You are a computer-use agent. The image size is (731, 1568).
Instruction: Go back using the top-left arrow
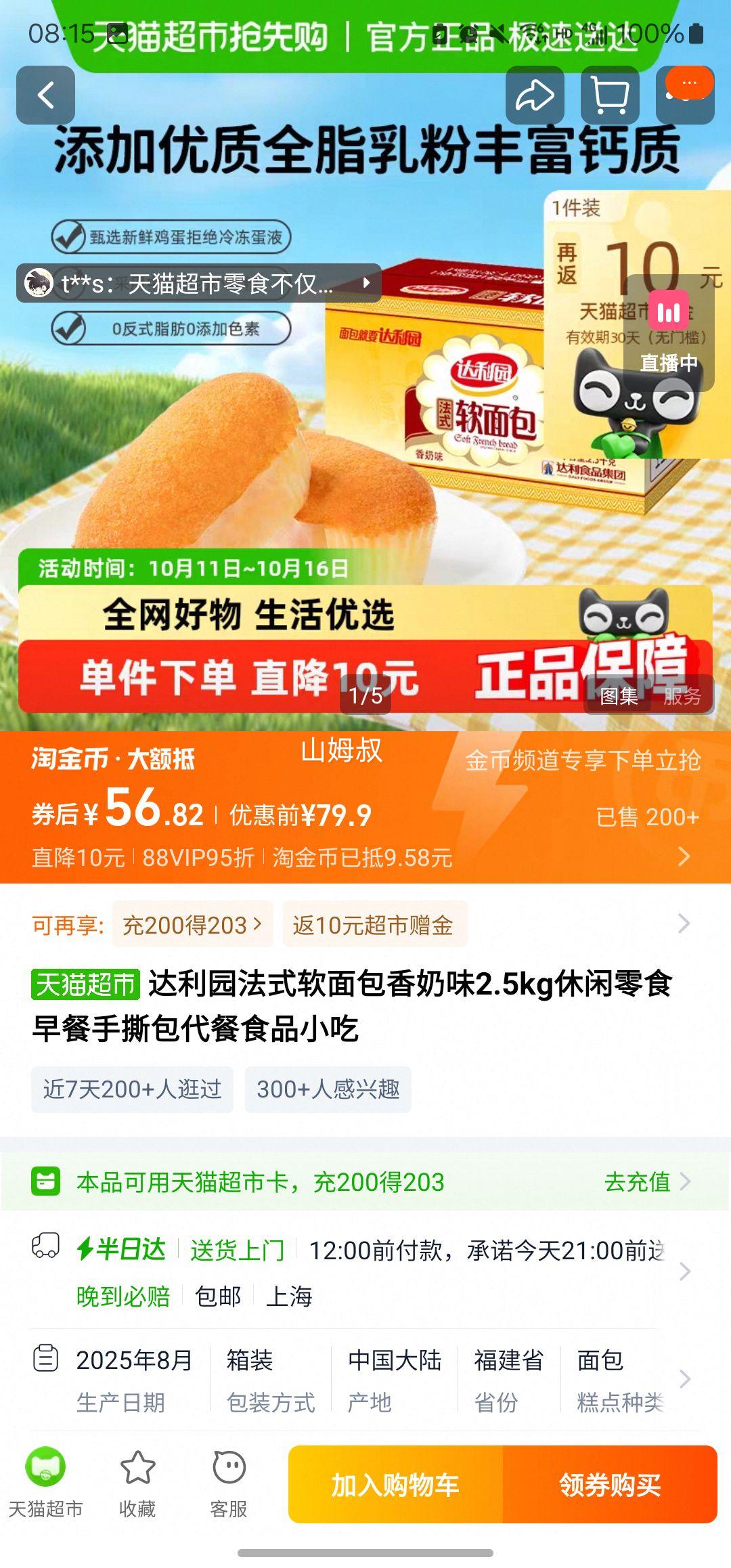point(45,95)
